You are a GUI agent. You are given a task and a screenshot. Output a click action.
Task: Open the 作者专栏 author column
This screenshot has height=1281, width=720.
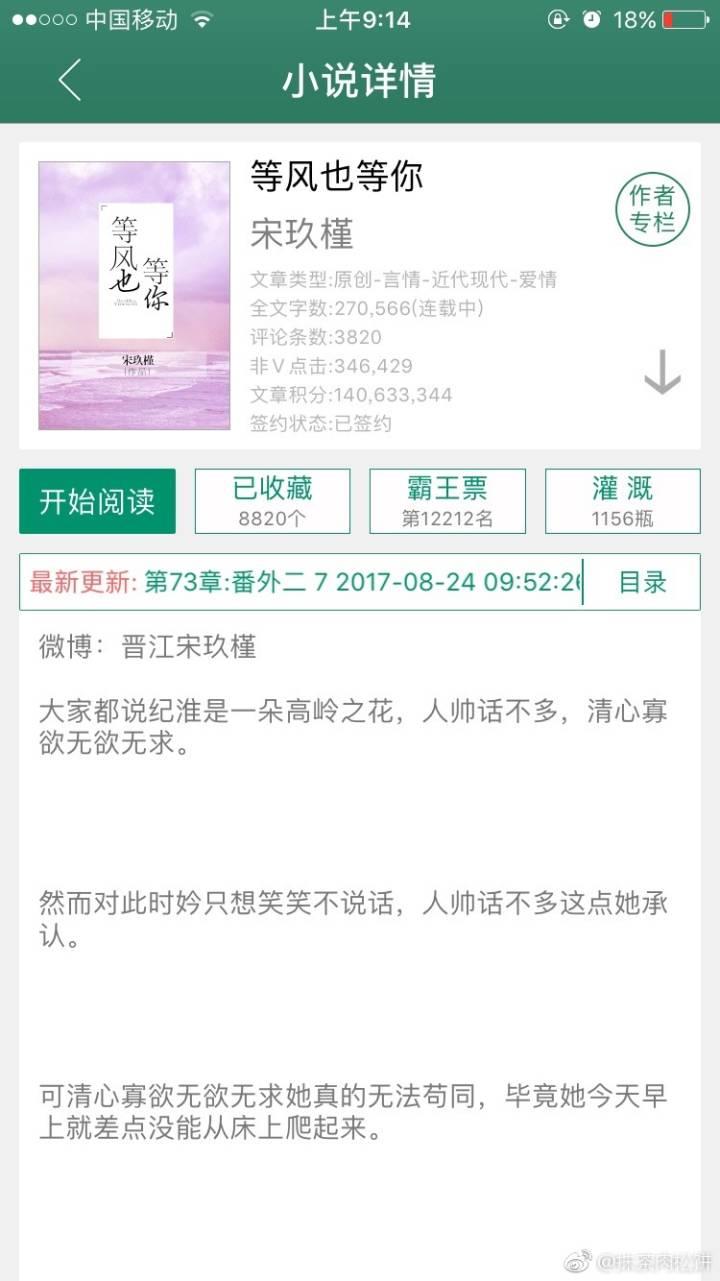pyautogui.click(x=652, y=209)
